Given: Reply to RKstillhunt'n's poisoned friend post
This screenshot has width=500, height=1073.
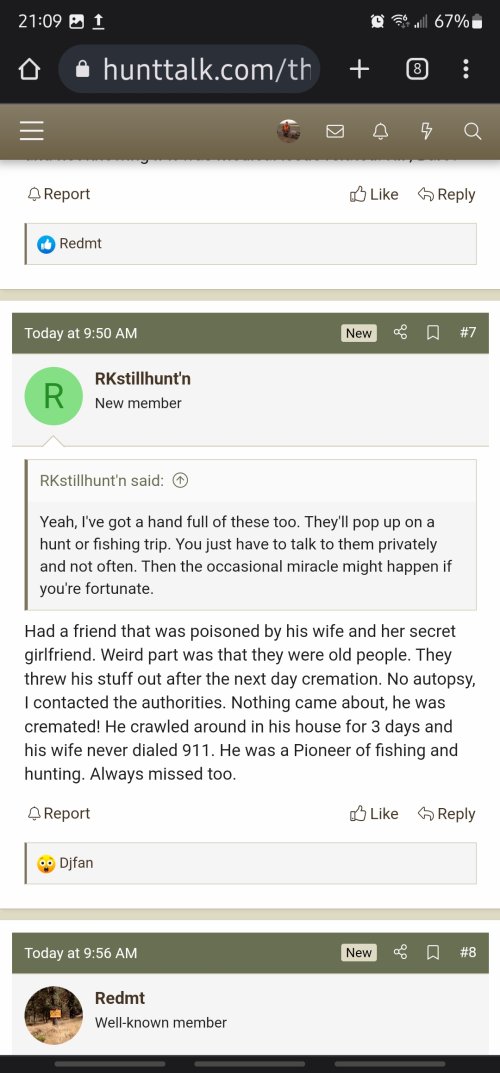Looking at the screenshot, I should pyautogui.click(x=447, y=814).
